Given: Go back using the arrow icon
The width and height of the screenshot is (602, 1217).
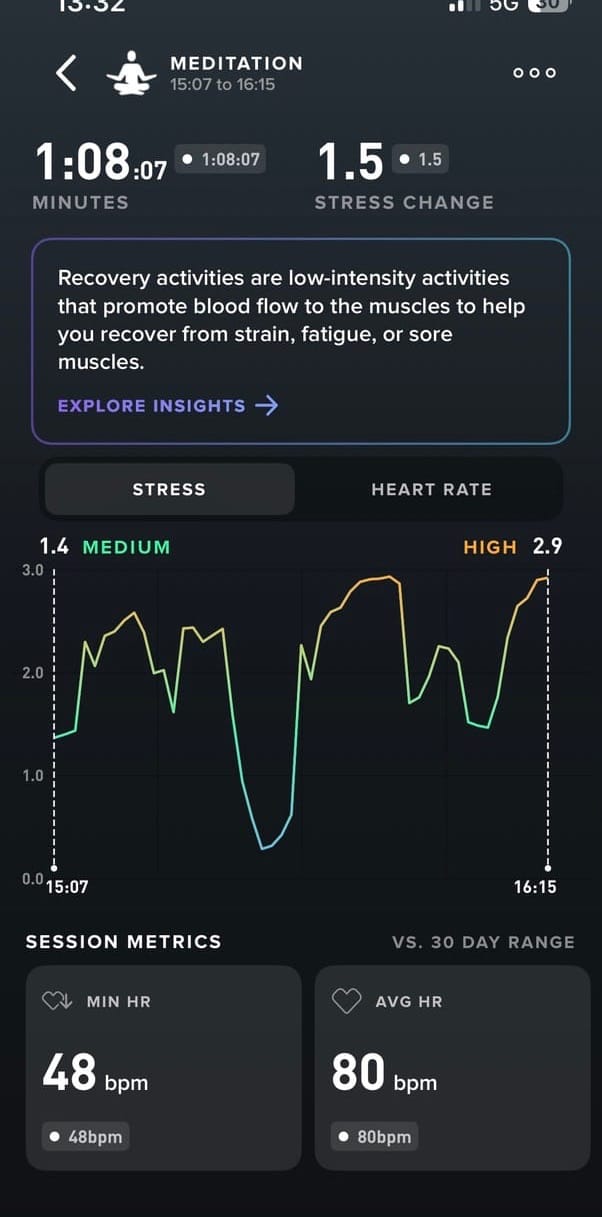Looking at the screenshot, I should coord(66,73).
